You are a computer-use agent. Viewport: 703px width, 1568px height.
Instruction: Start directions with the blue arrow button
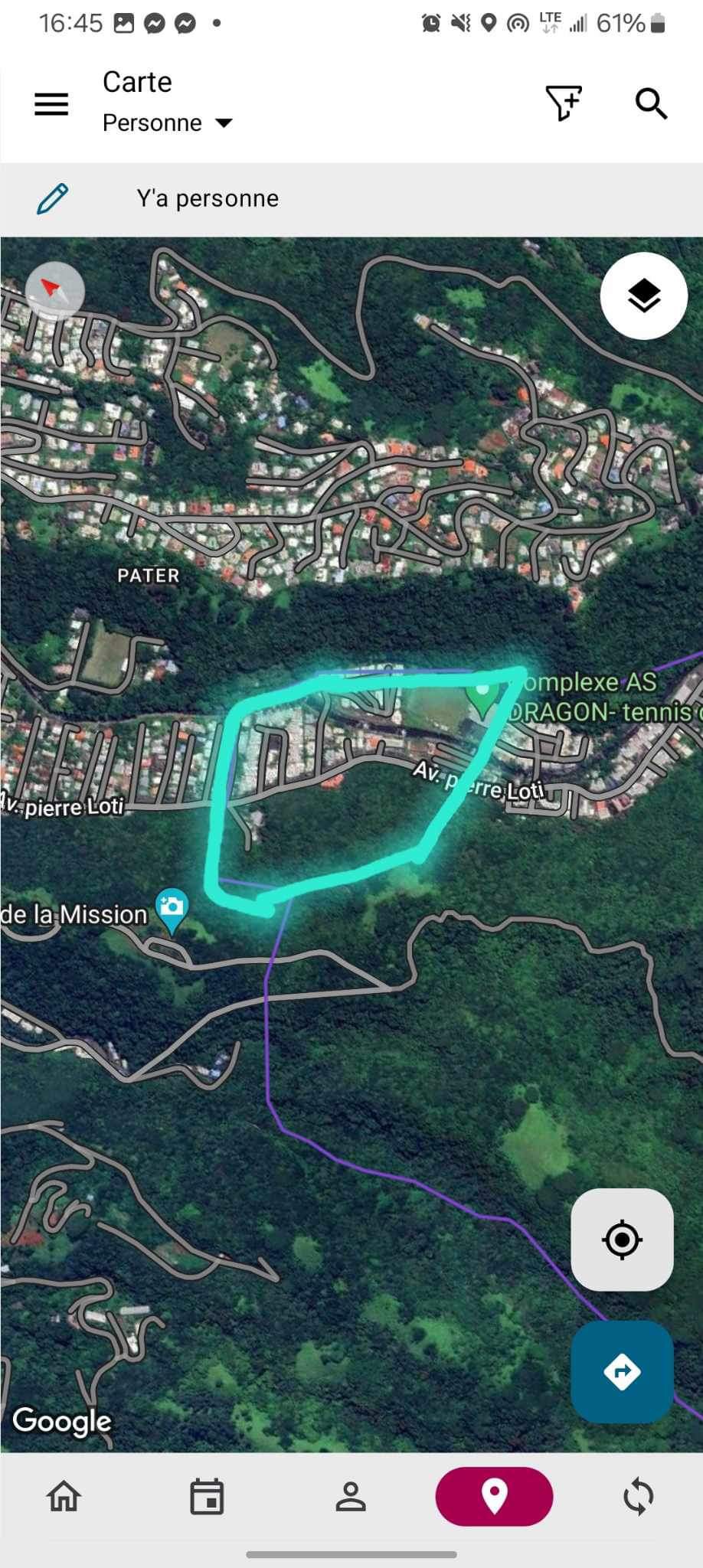[x=622, y=1371]
